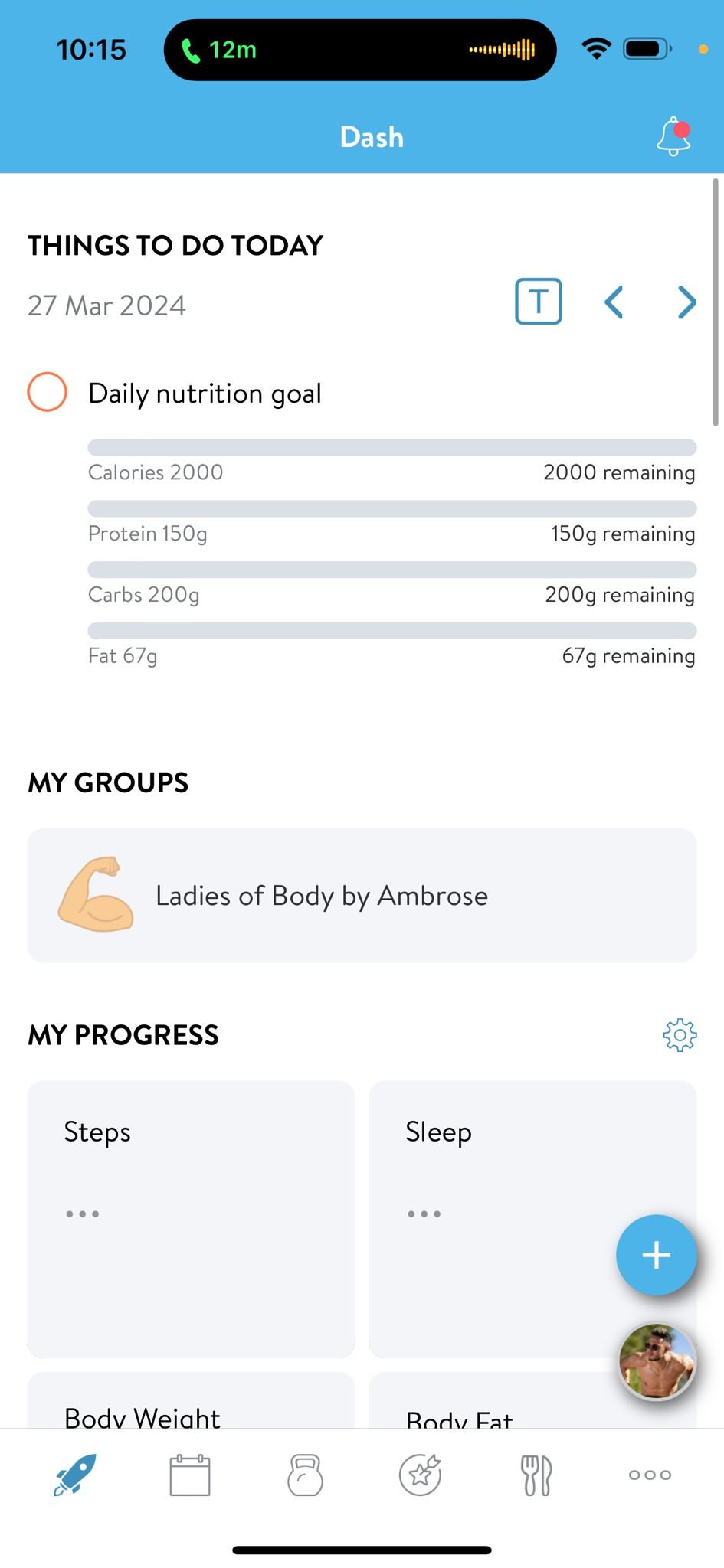The width and height of the screenshot is (724, 1568).
Task: Switch to the star goals tab
Action: [421, 1475]
